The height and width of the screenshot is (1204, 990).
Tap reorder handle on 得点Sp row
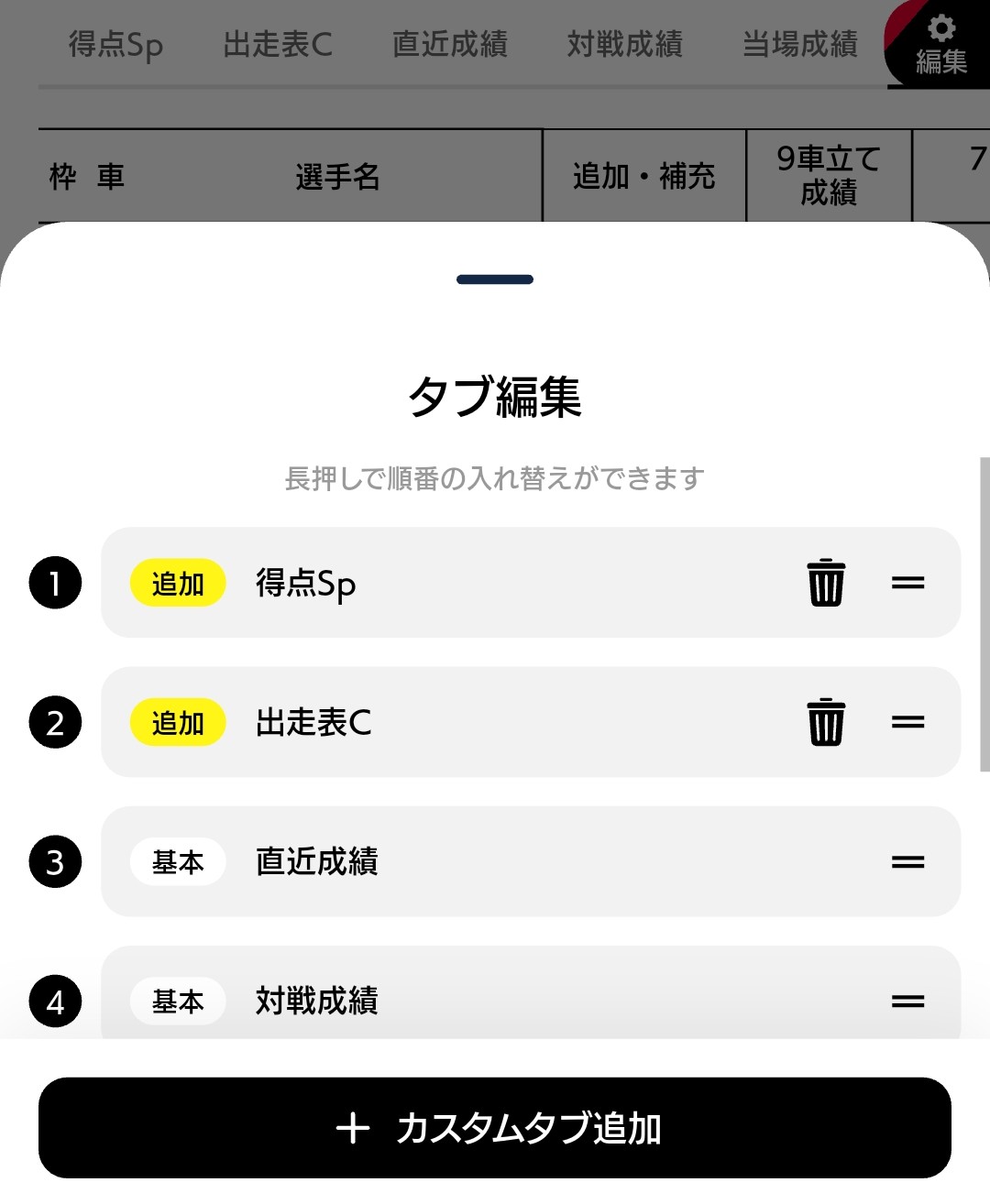tap(907, 583)
